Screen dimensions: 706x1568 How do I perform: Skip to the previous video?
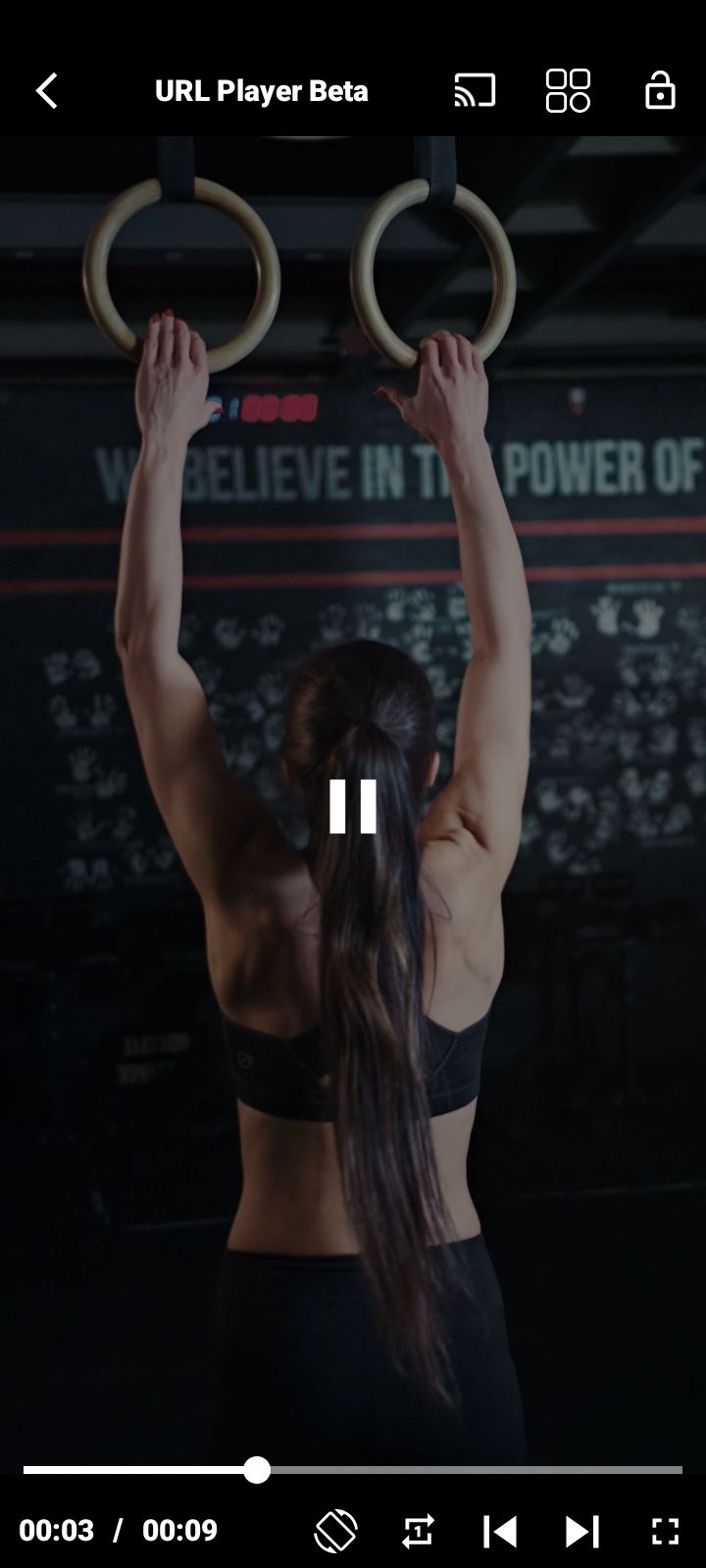(x=500, y=1531)
